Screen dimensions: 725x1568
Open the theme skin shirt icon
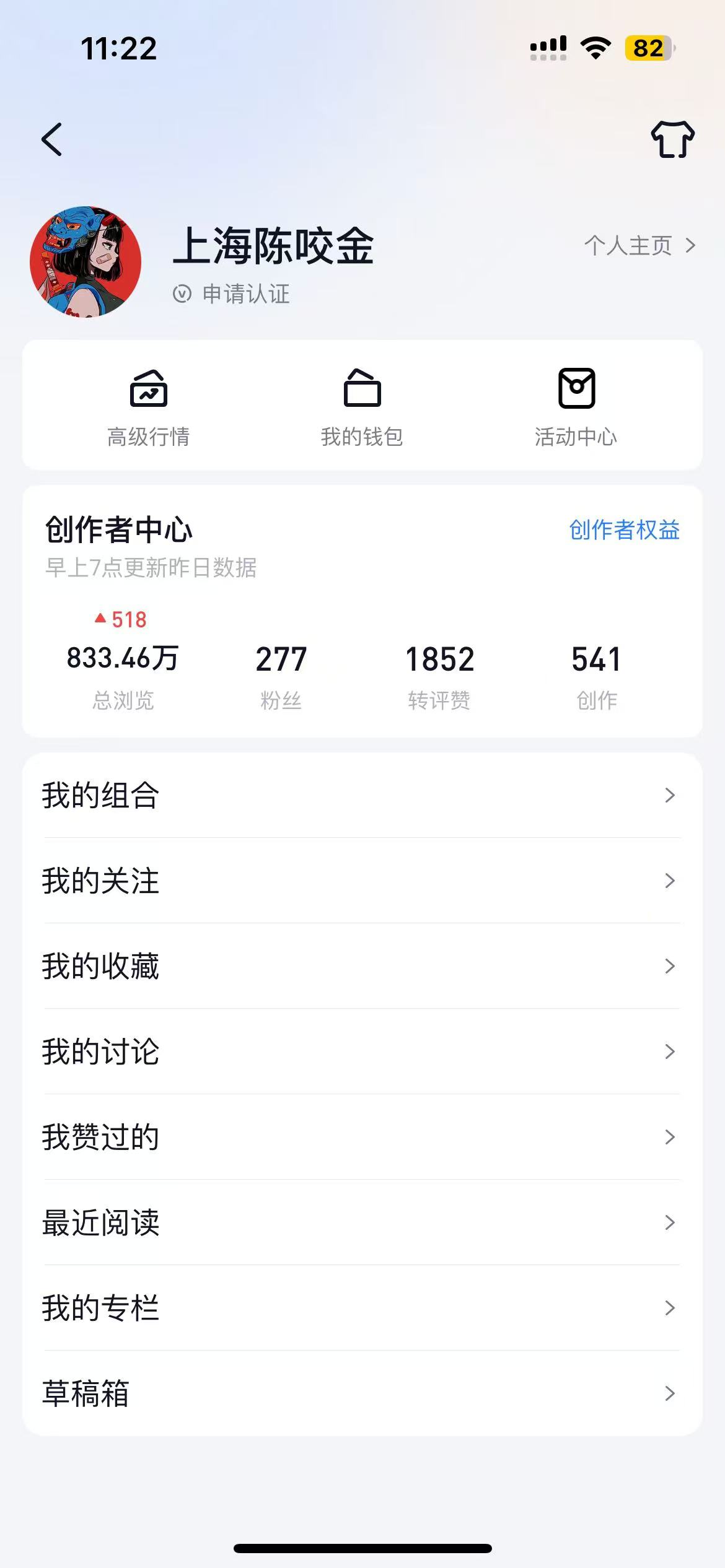[672, 139]
